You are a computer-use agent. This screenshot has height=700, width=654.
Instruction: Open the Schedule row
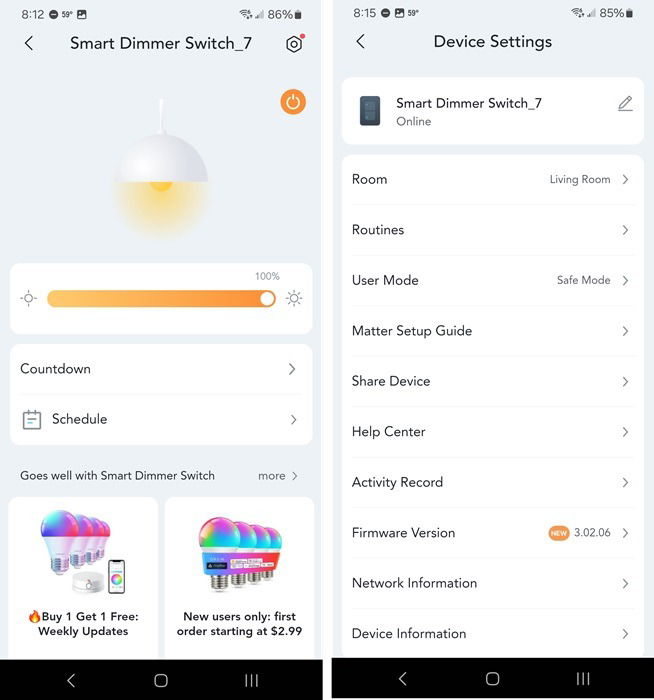click(x=160, y=419)
